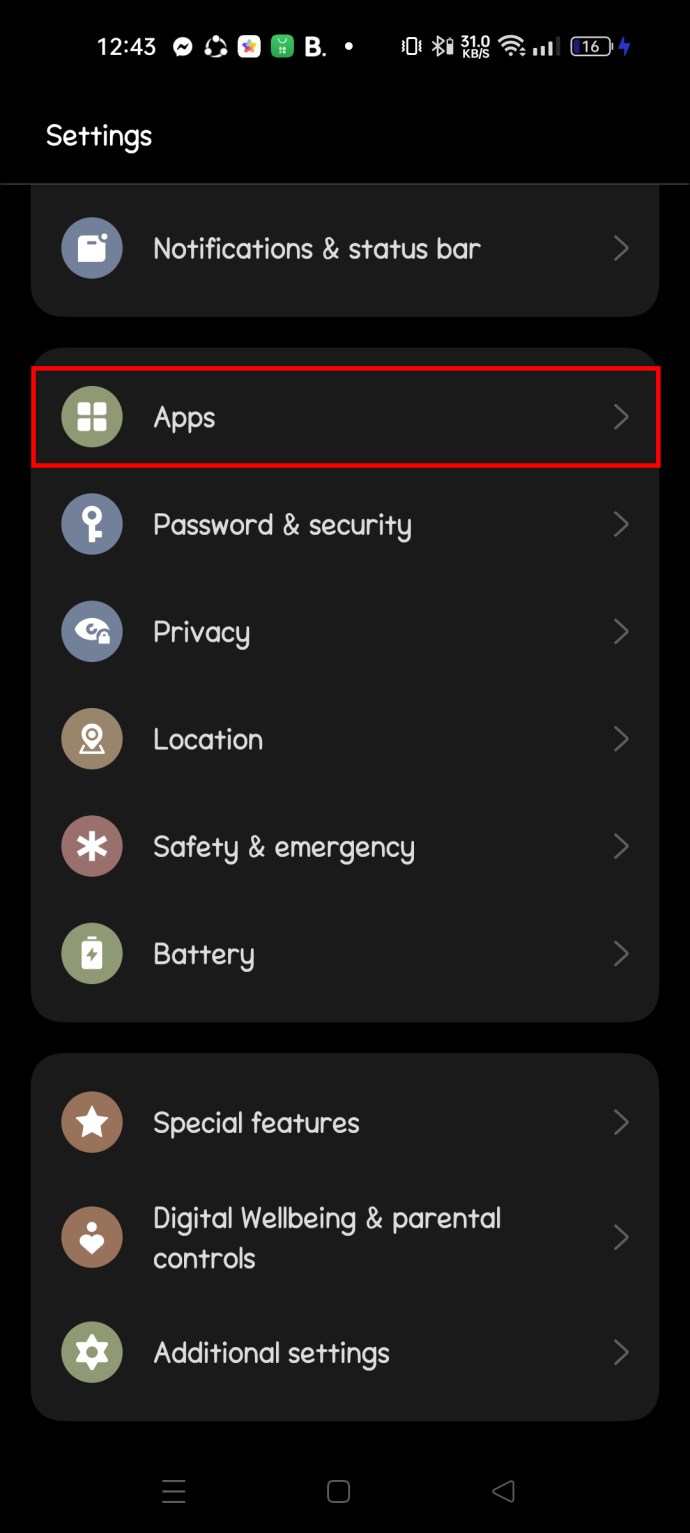The width and height of the screenshot is (690, 1533).
Task: Tap the system back button
Action: click(x=503, y=1492)
